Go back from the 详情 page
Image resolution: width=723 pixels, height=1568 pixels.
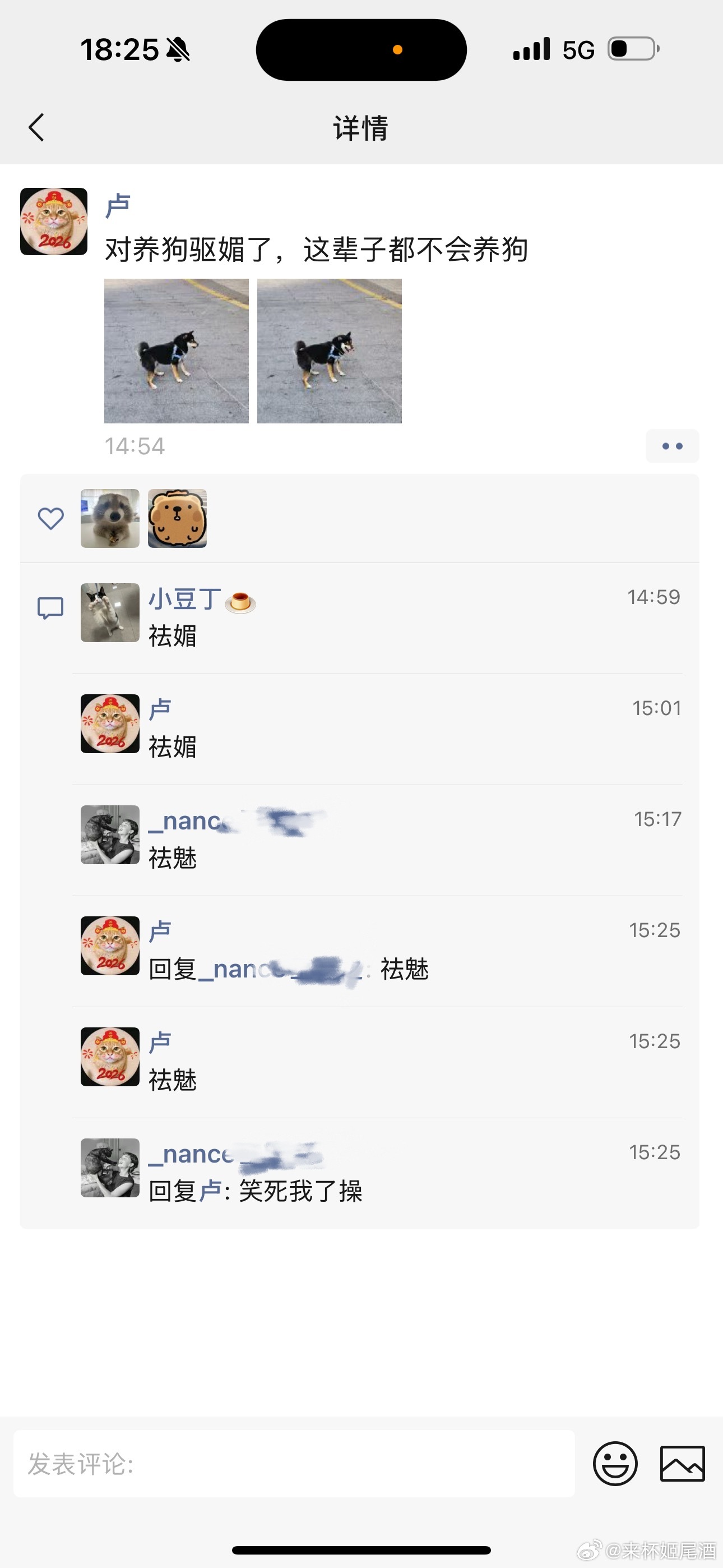coord(36,128)
